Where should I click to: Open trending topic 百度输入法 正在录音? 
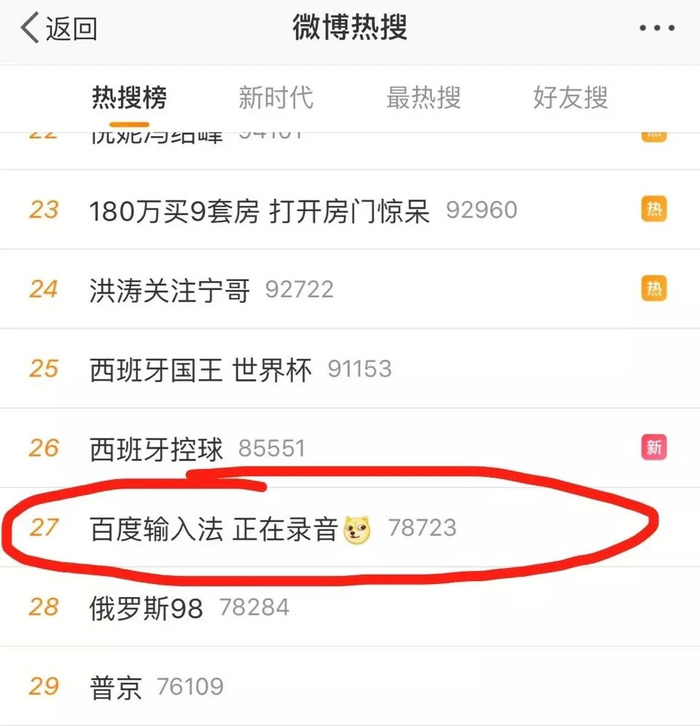[x=214, y=527]
